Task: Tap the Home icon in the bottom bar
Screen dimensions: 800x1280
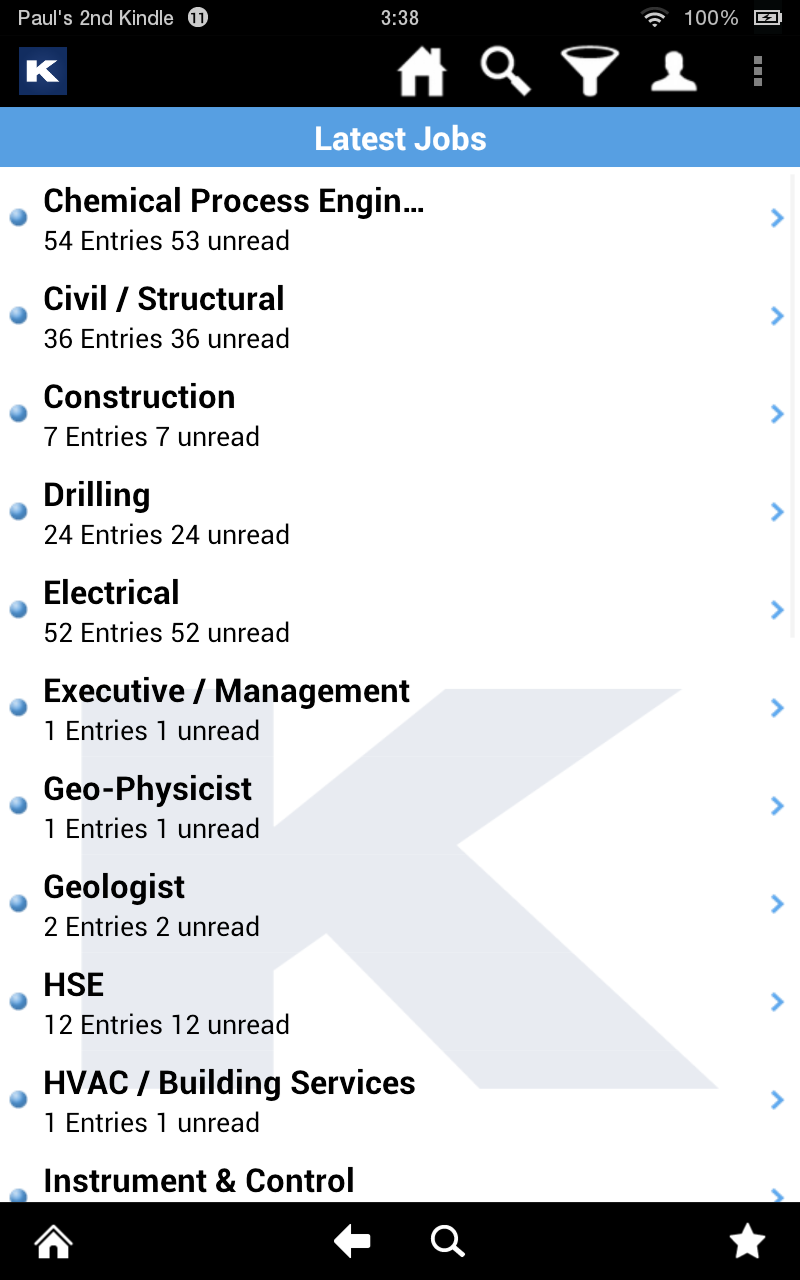Action: point(52,1240)
